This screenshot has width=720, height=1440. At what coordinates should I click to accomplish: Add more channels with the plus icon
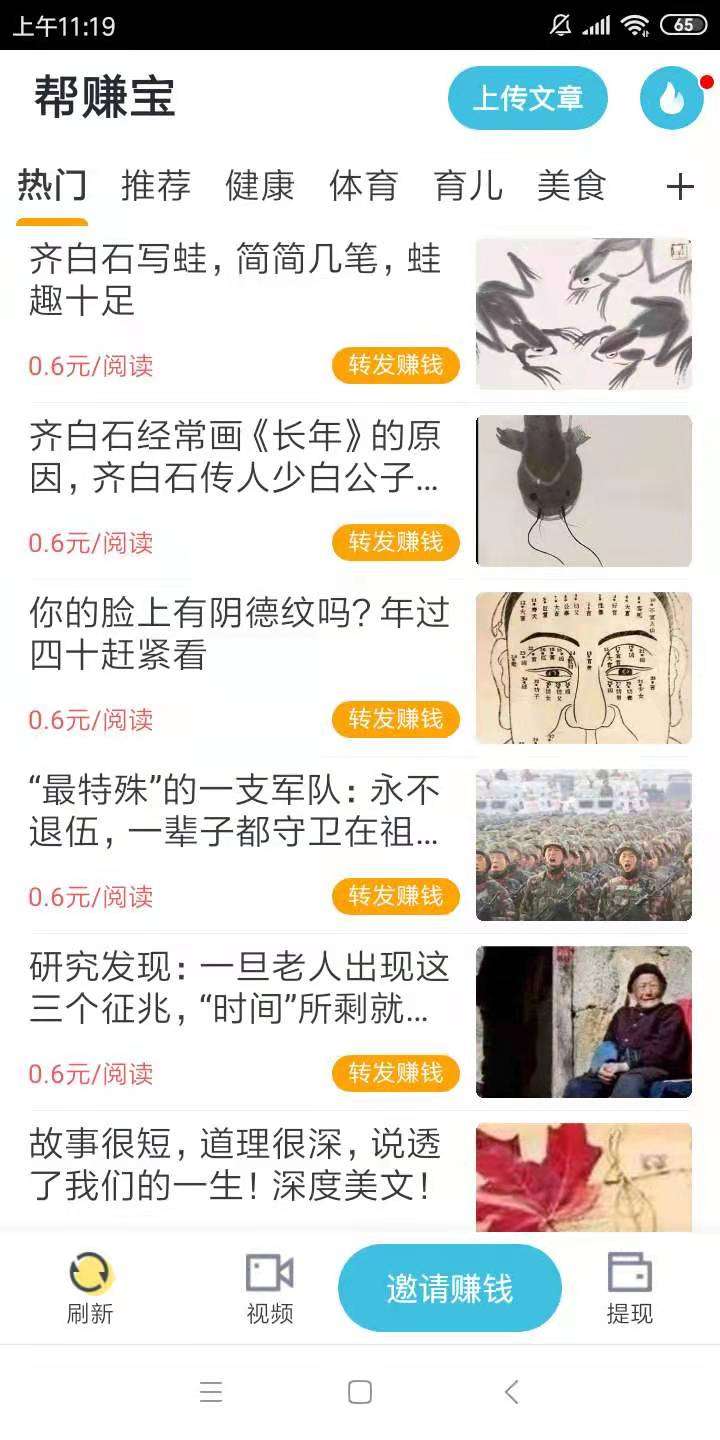click(680, 186)
